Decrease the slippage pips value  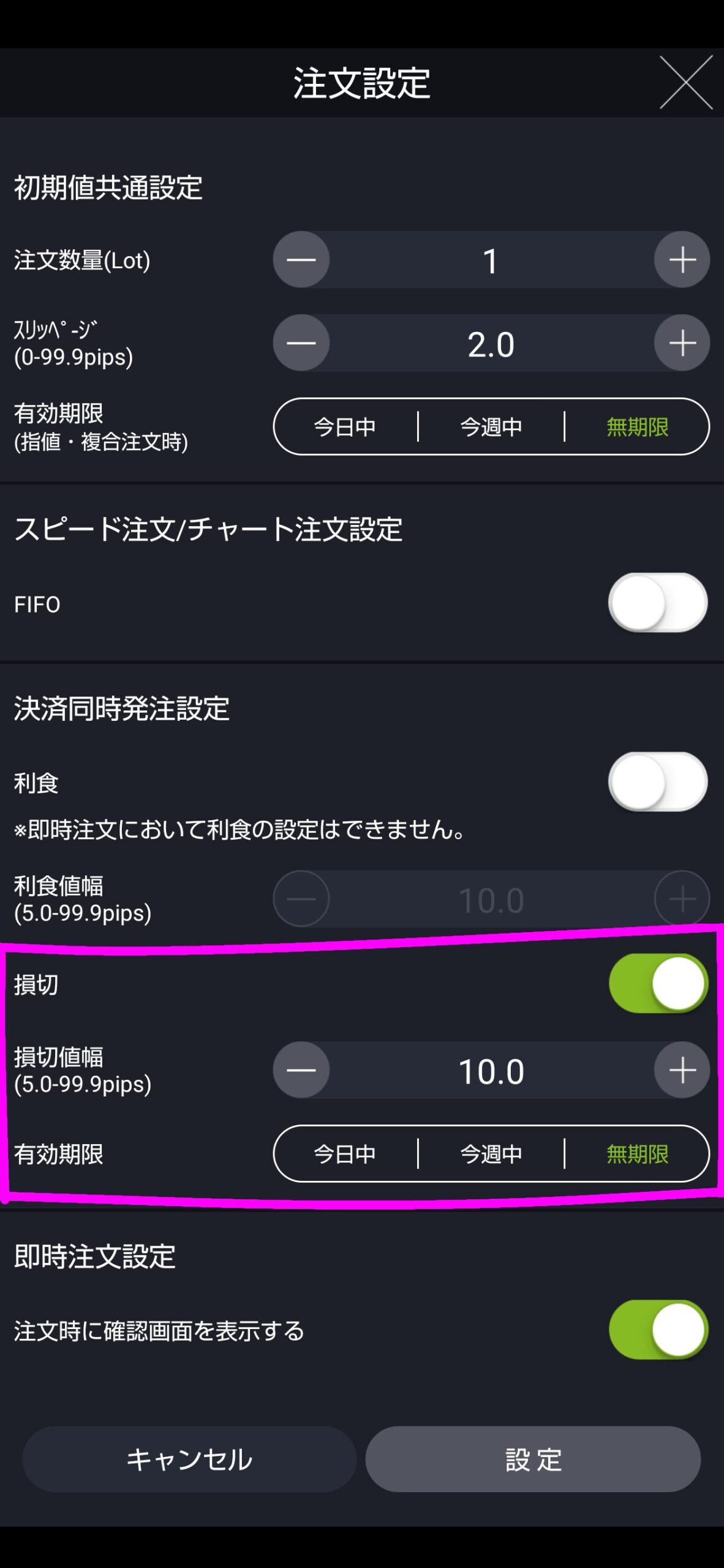pos(301,343)
